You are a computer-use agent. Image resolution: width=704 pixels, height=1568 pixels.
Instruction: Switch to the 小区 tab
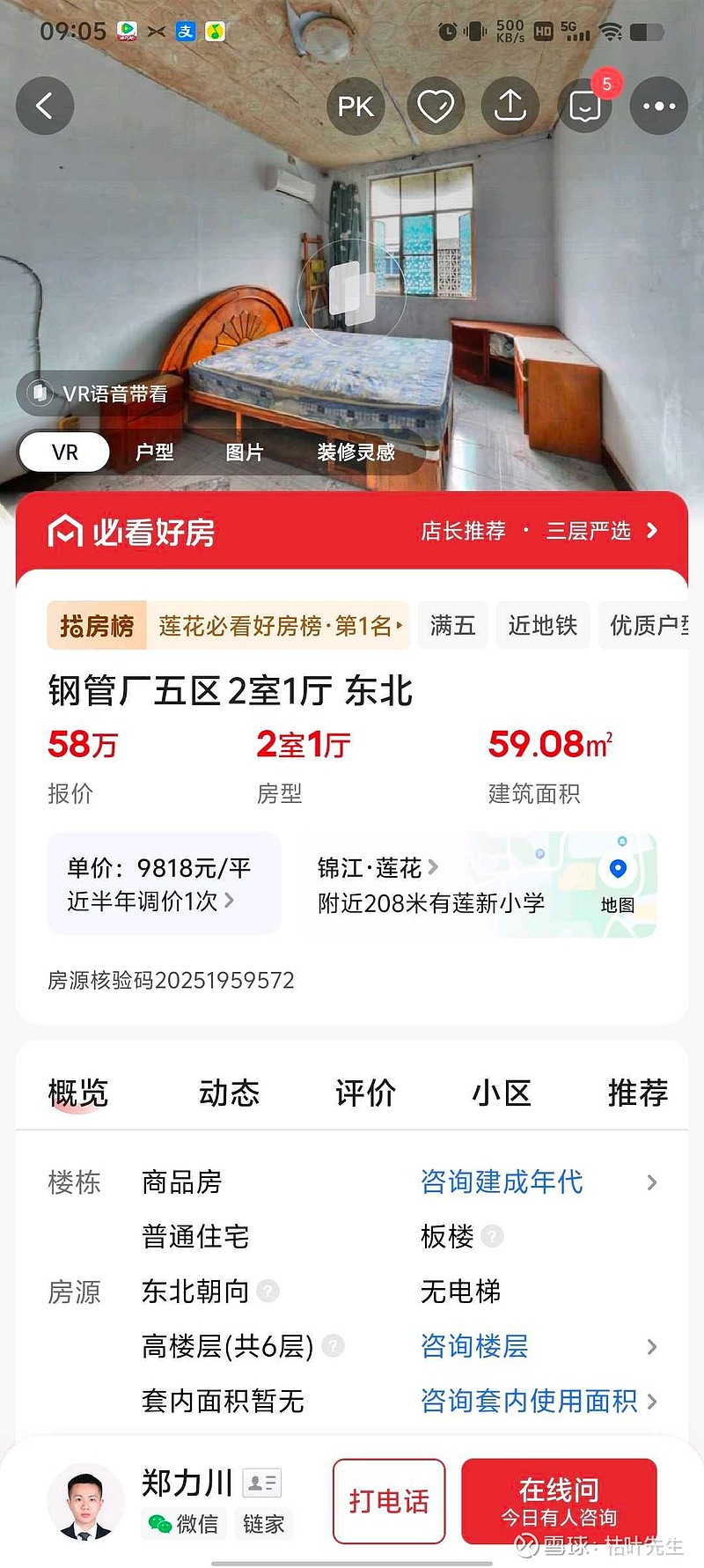503,1092
